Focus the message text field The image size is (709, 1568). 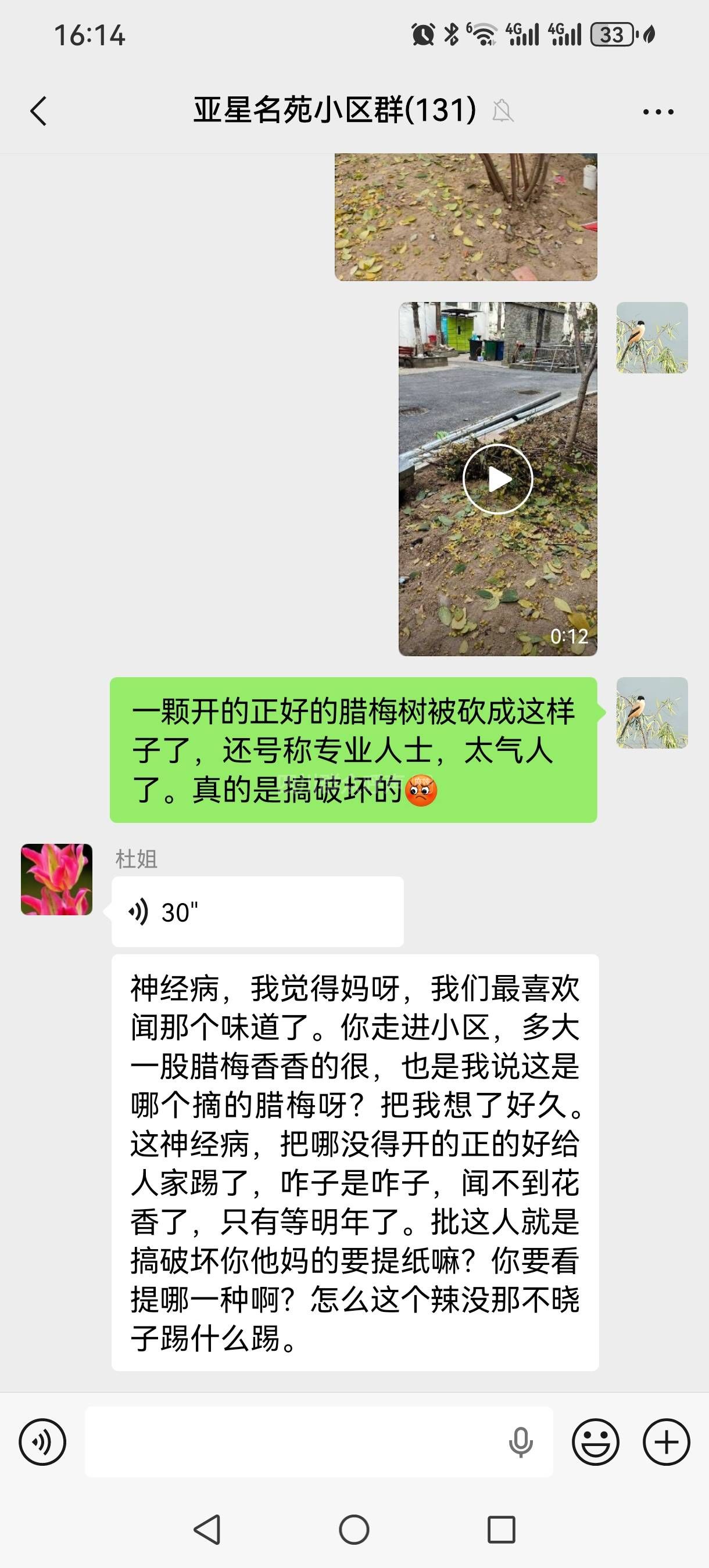click(292, 1441)
